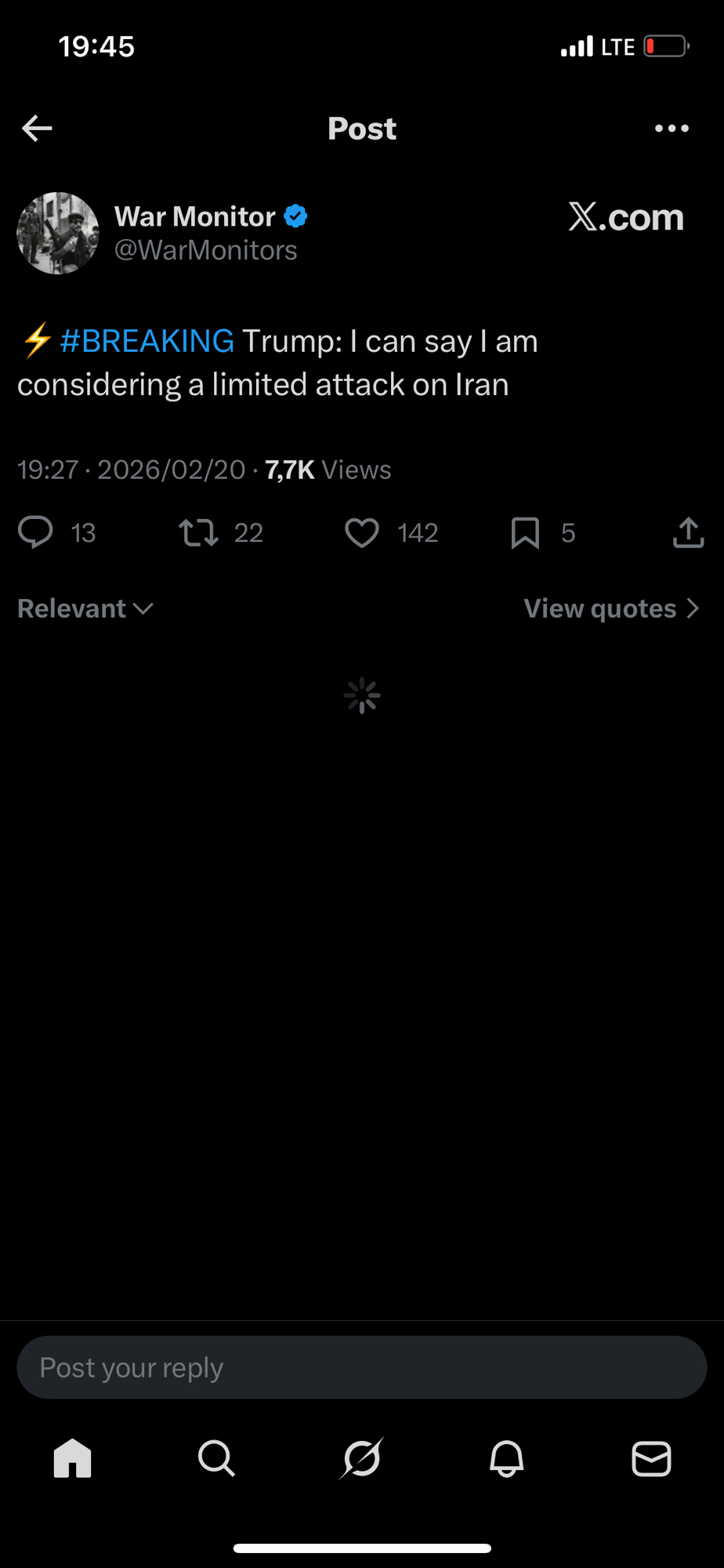Expand the Relevant sort dropdown

85,608
